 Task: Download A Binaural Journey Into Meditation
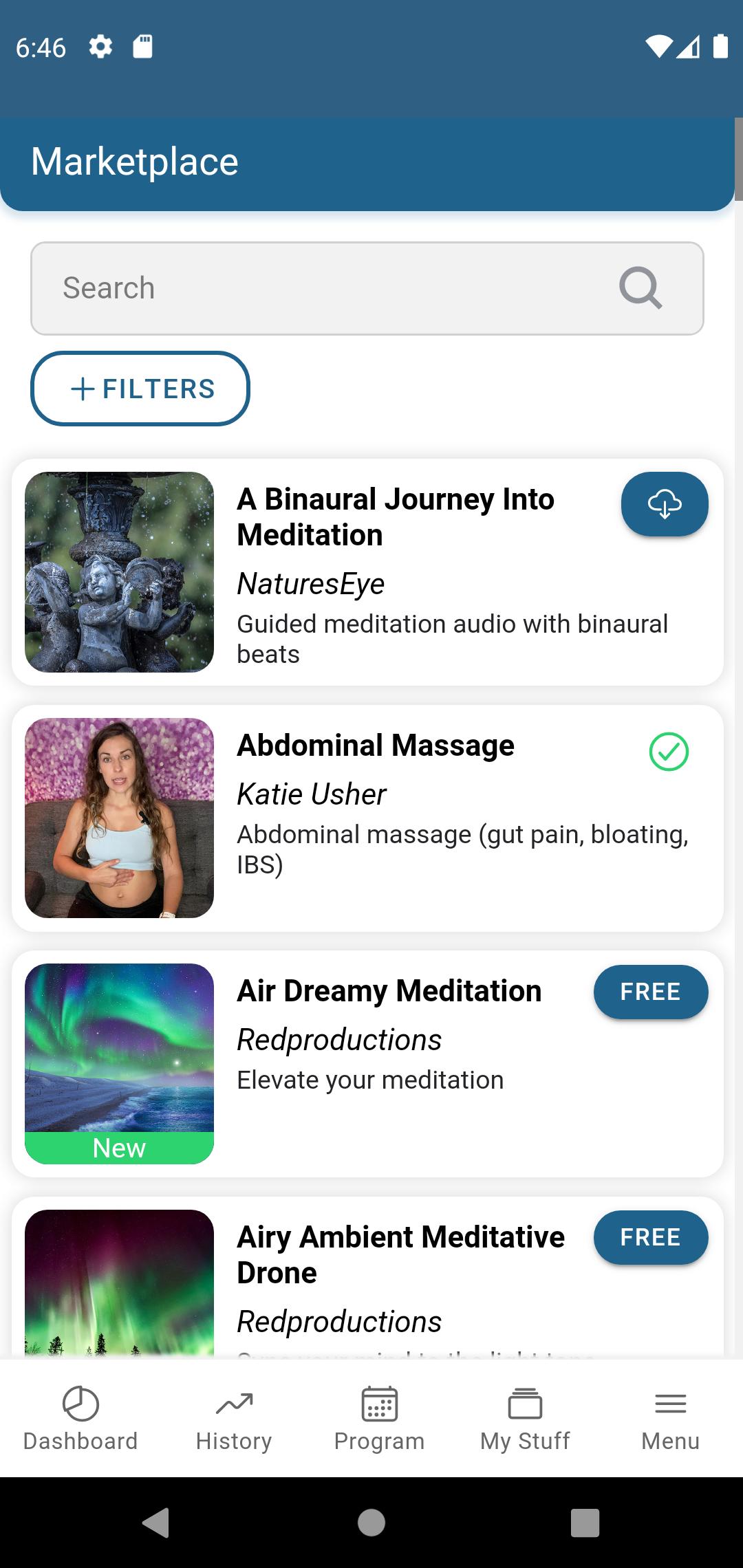coord(664,504)
